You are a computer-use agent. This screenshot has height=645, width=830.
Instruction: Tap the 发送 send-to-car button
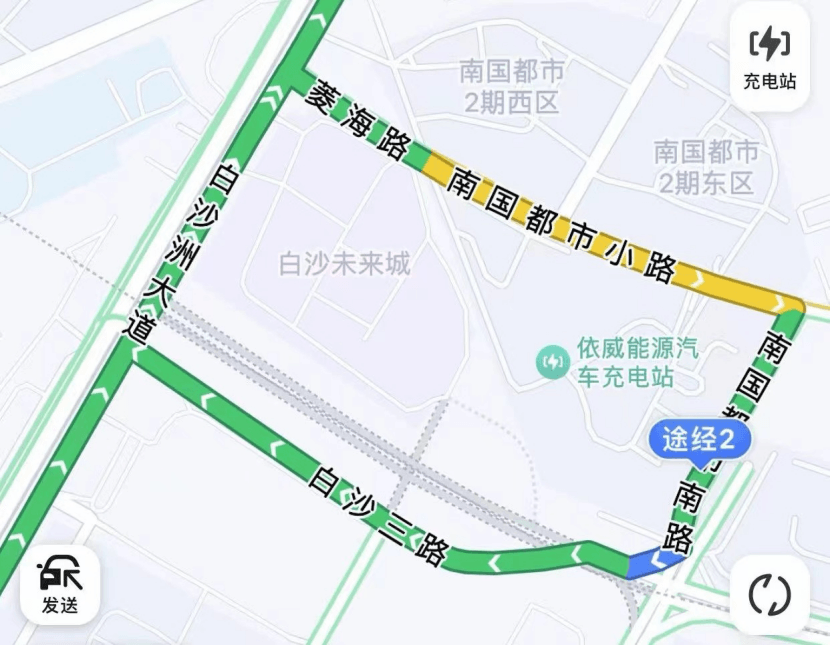tap(60, 586)
